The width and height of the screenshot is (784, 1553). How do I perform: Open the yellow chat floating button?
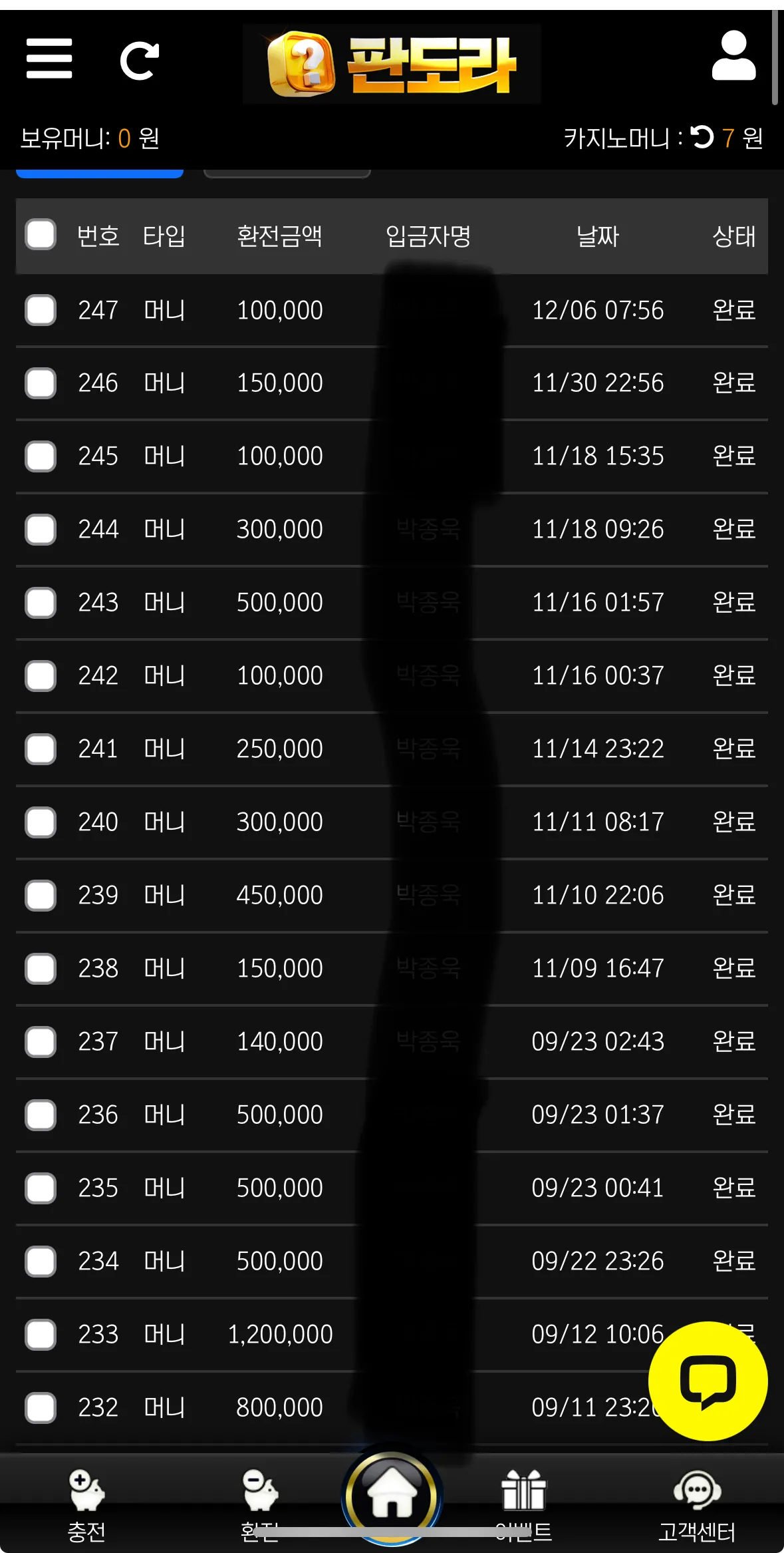[x=708, y=1381]
